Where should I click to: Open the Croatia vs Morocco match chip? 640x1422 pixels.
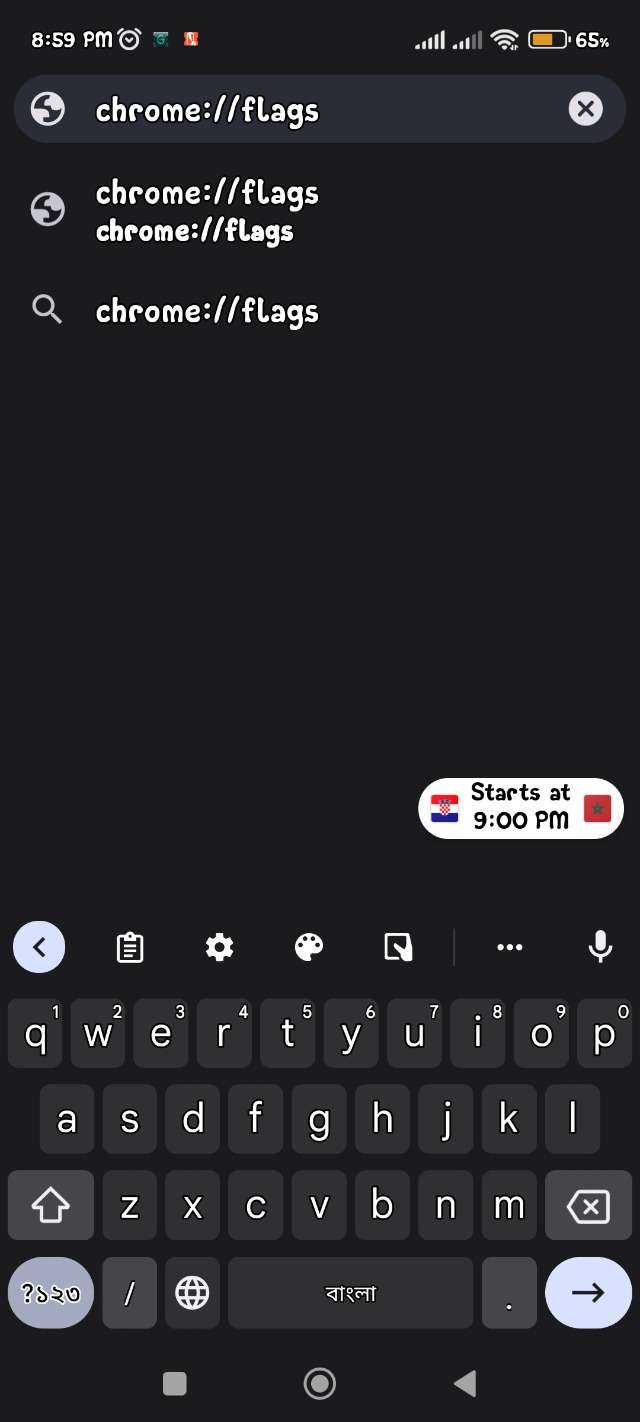(520, 807)
